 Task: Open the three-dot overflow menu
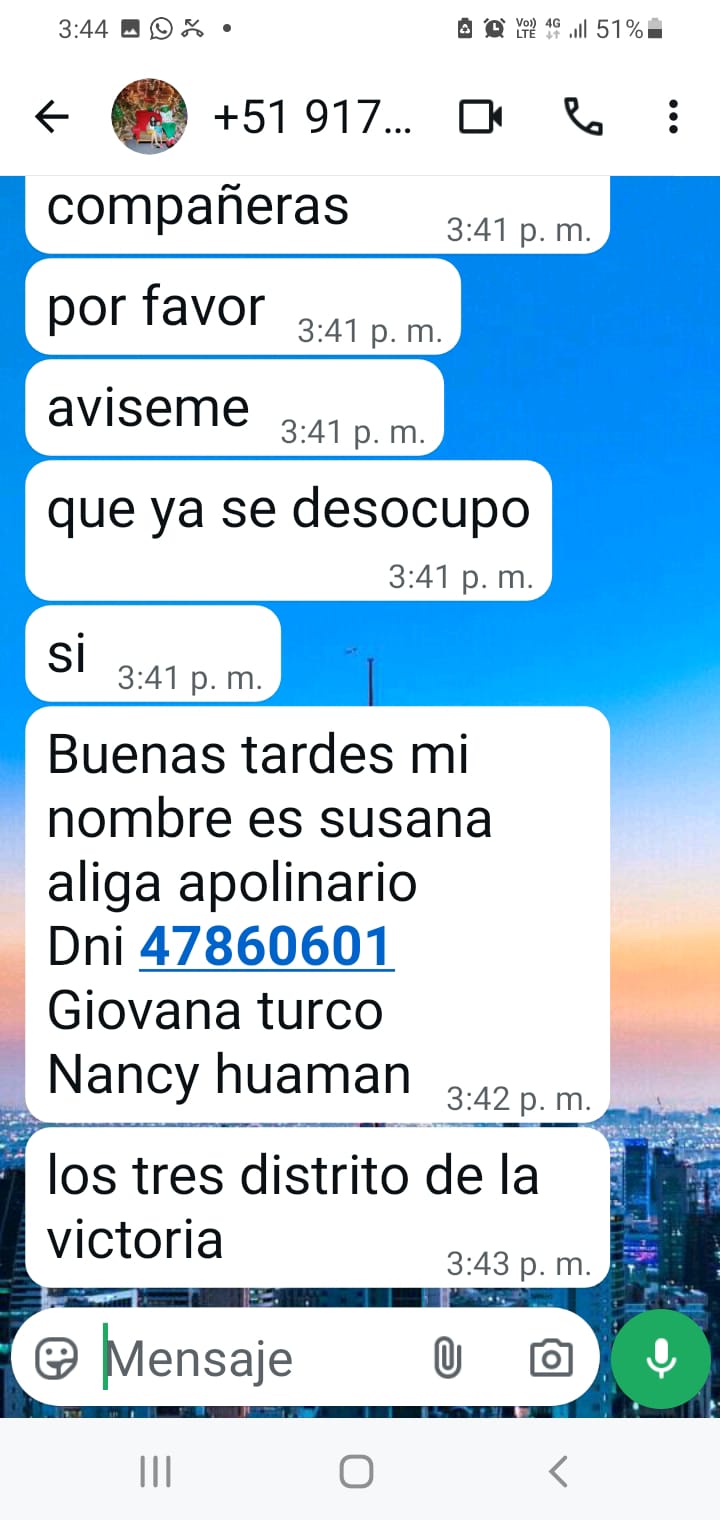673,118
